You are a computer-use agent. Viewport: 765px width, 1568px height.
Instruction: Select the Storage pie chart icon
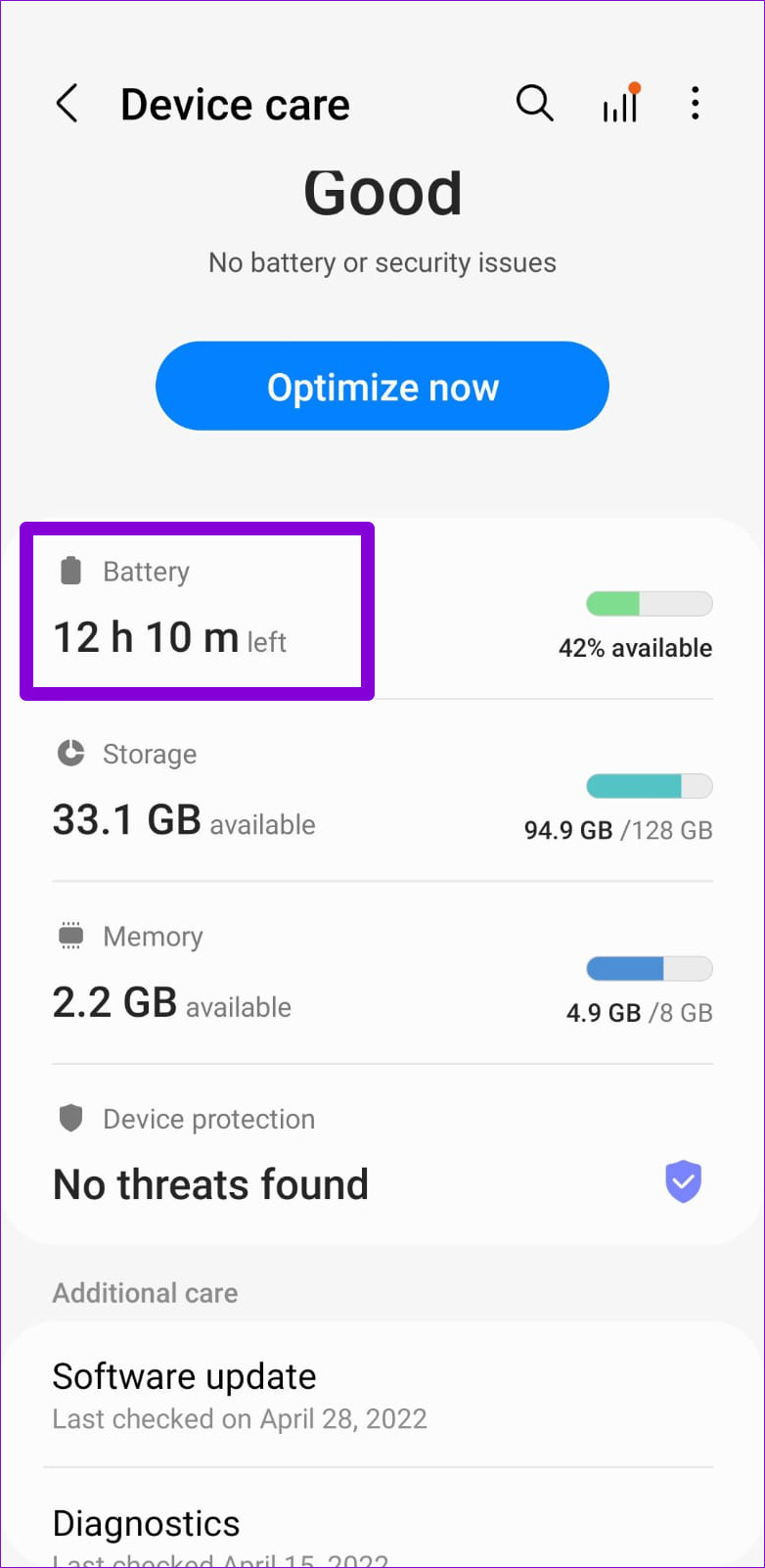(x=69, y=753)
